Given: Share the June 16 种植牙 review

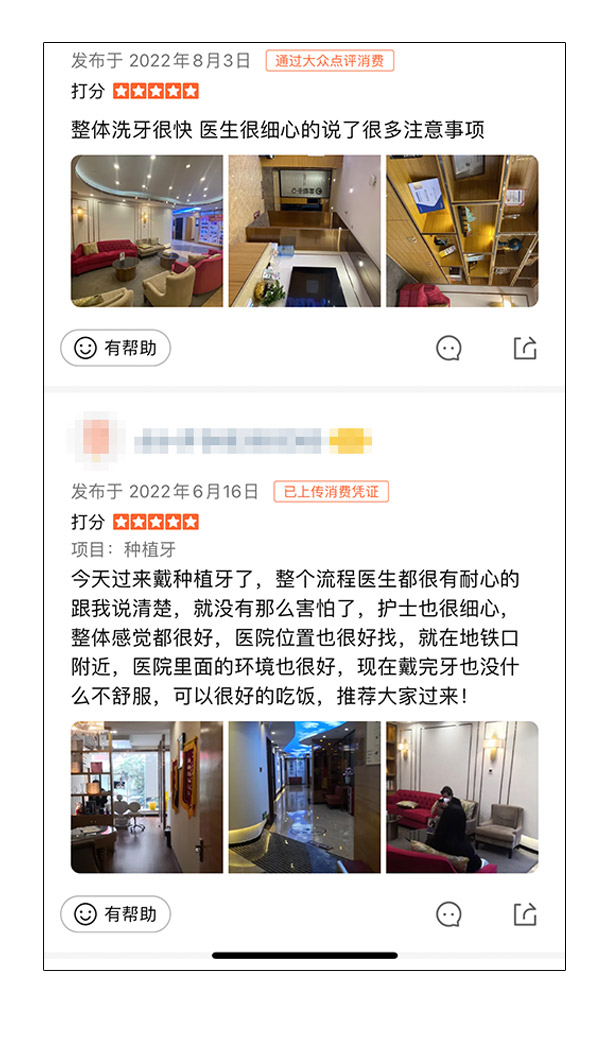Looking at the screenshot, I should [x=525, y=914].
